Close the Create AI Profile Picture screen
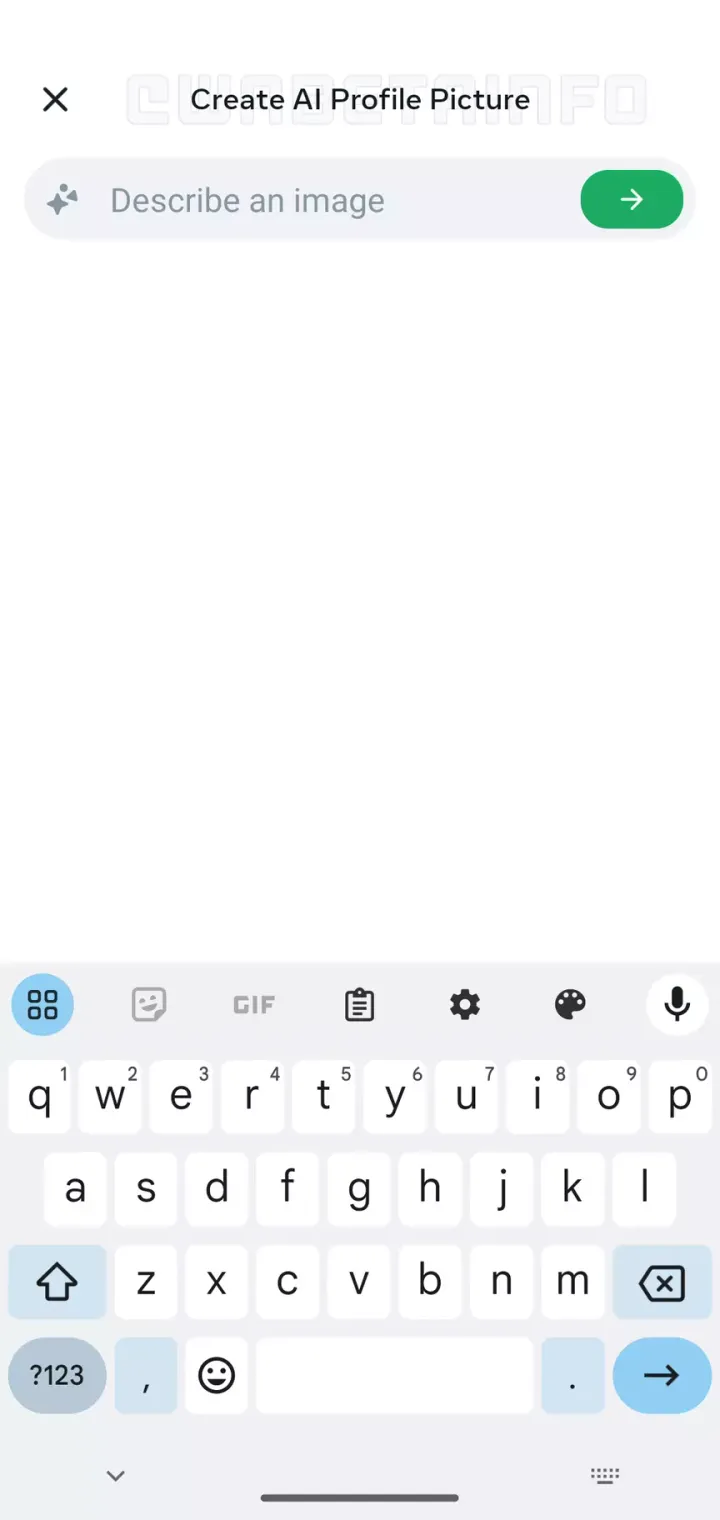This screenshot has height=1520, width=720. (55, 99)
